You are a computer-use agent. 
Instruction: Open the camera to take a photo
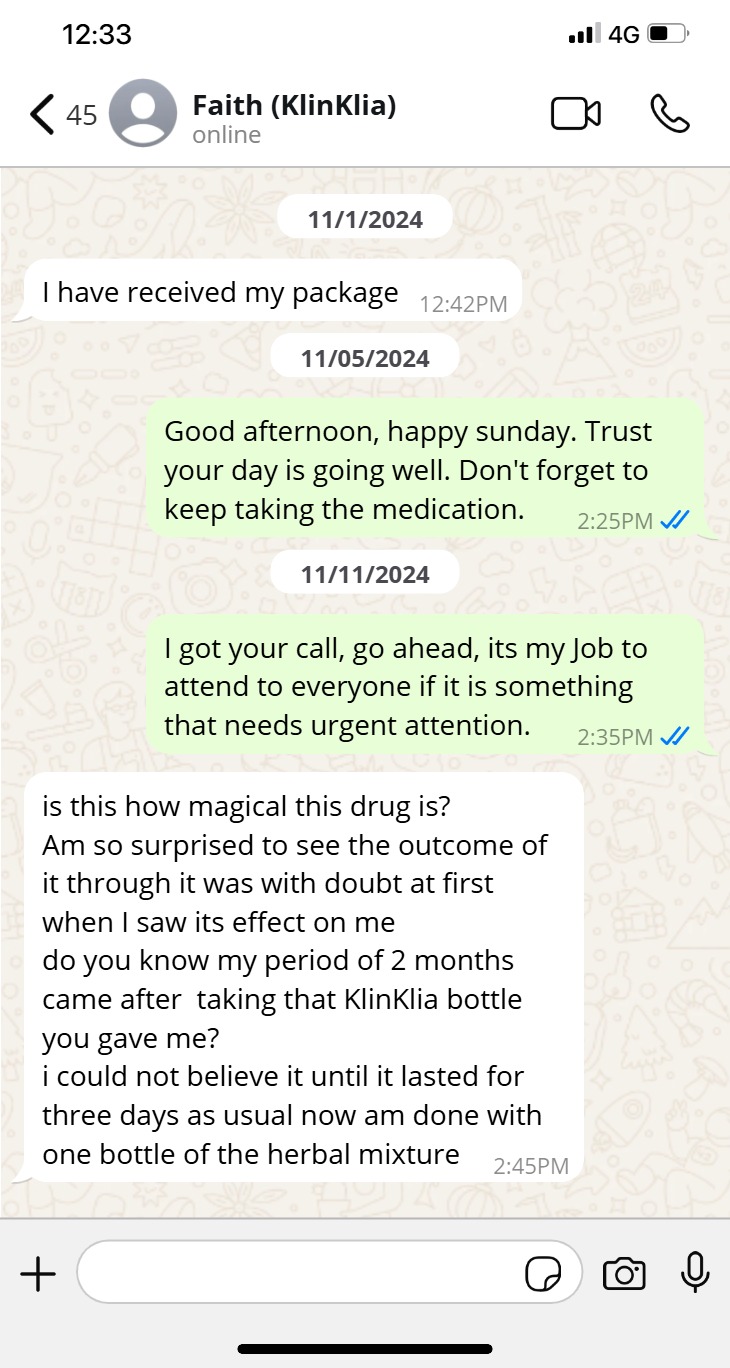point(624,1274)
